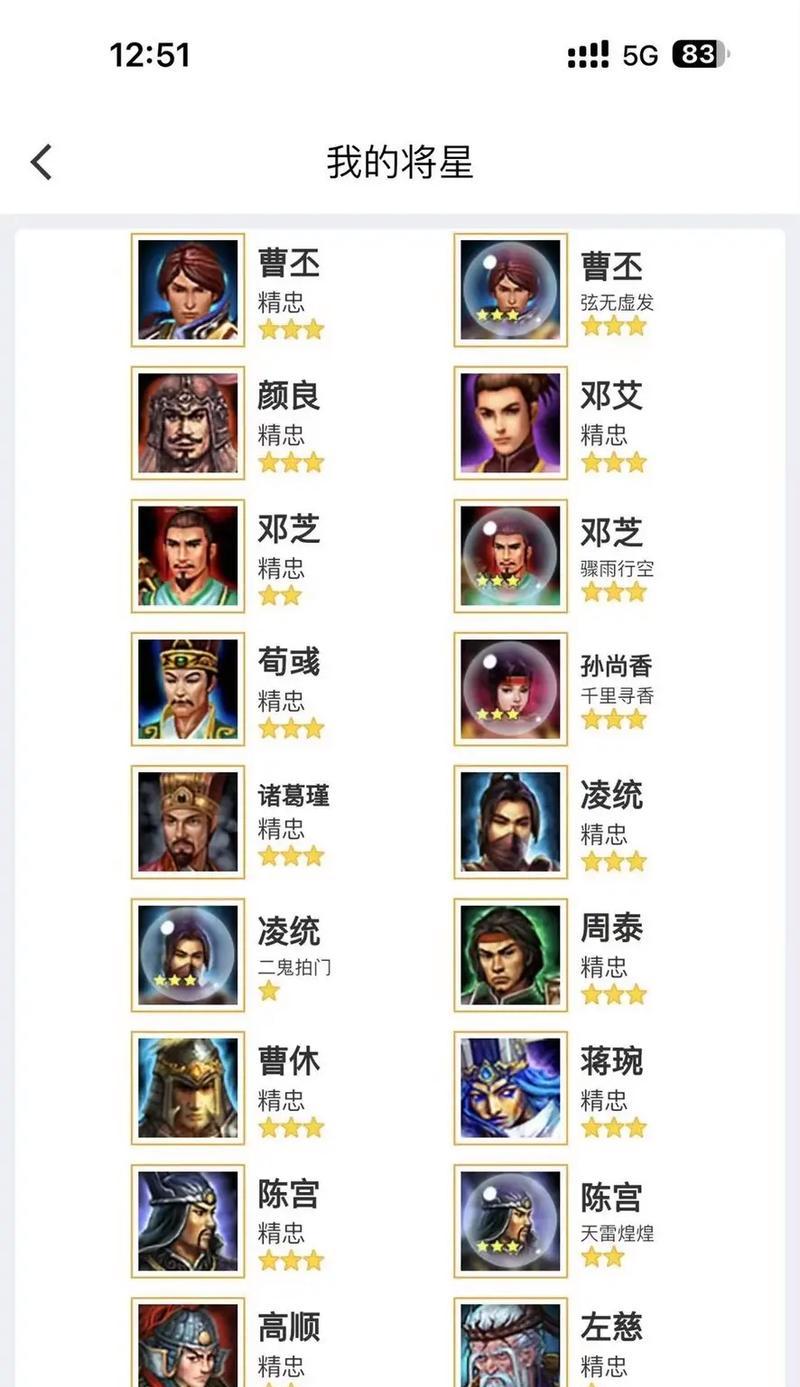Open 凌统 二鬼拍门 card

pos(233,955)
